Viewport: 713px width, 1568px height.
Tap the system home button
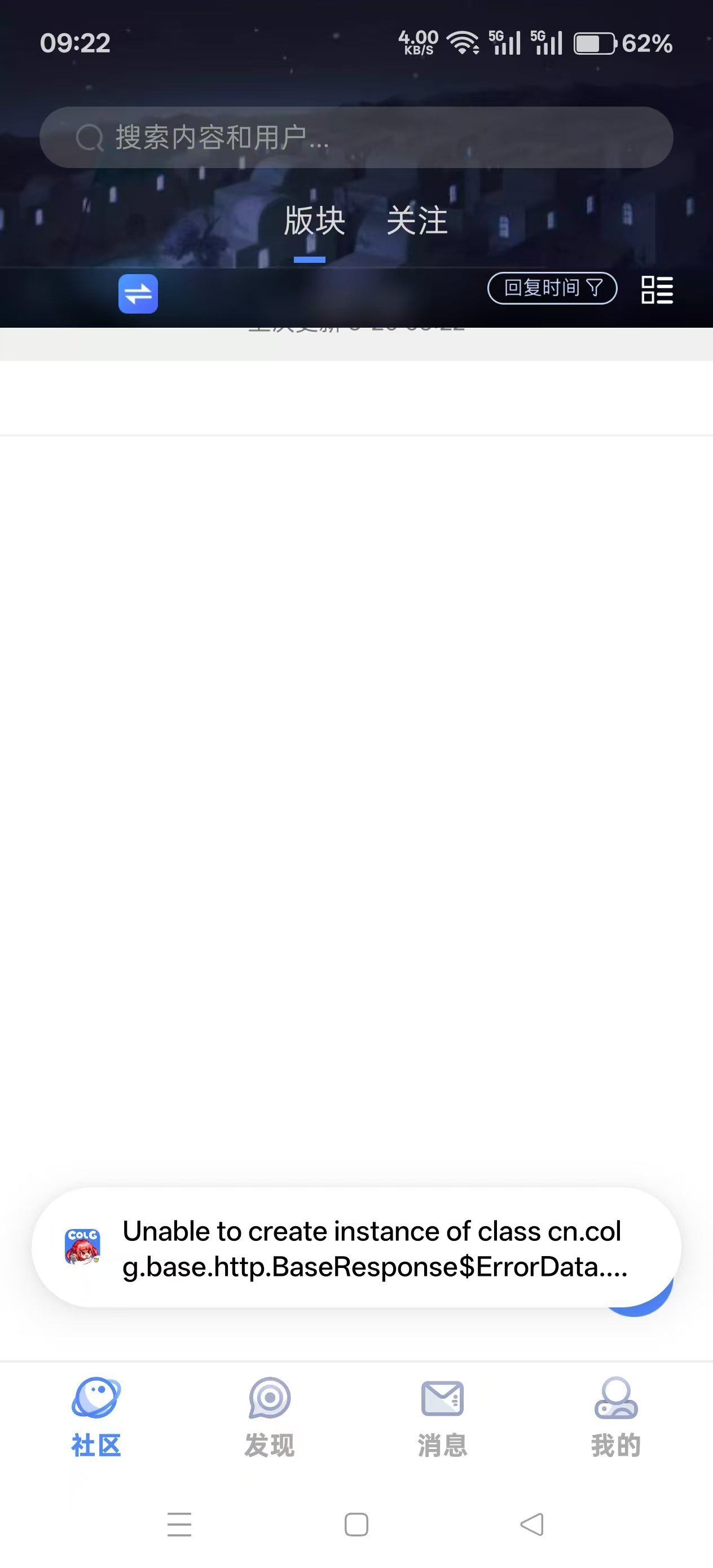tap(356, 1525)
